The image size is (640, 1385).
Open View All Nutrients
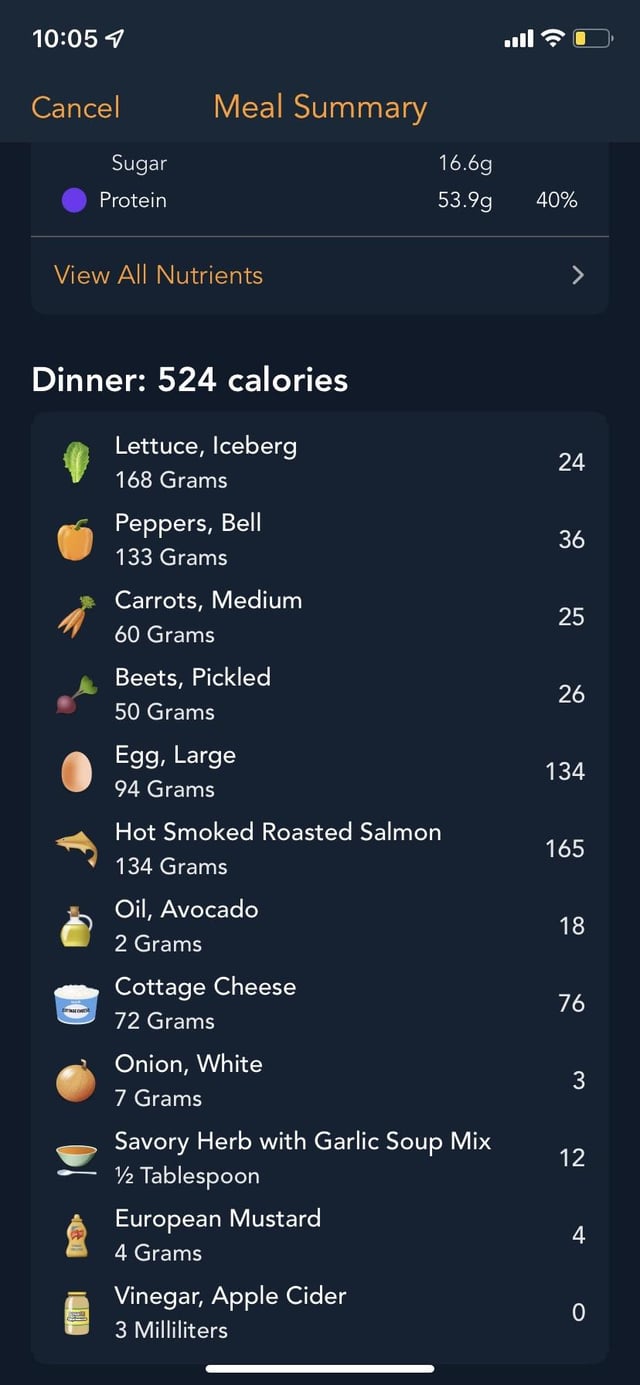pos(320,275)
